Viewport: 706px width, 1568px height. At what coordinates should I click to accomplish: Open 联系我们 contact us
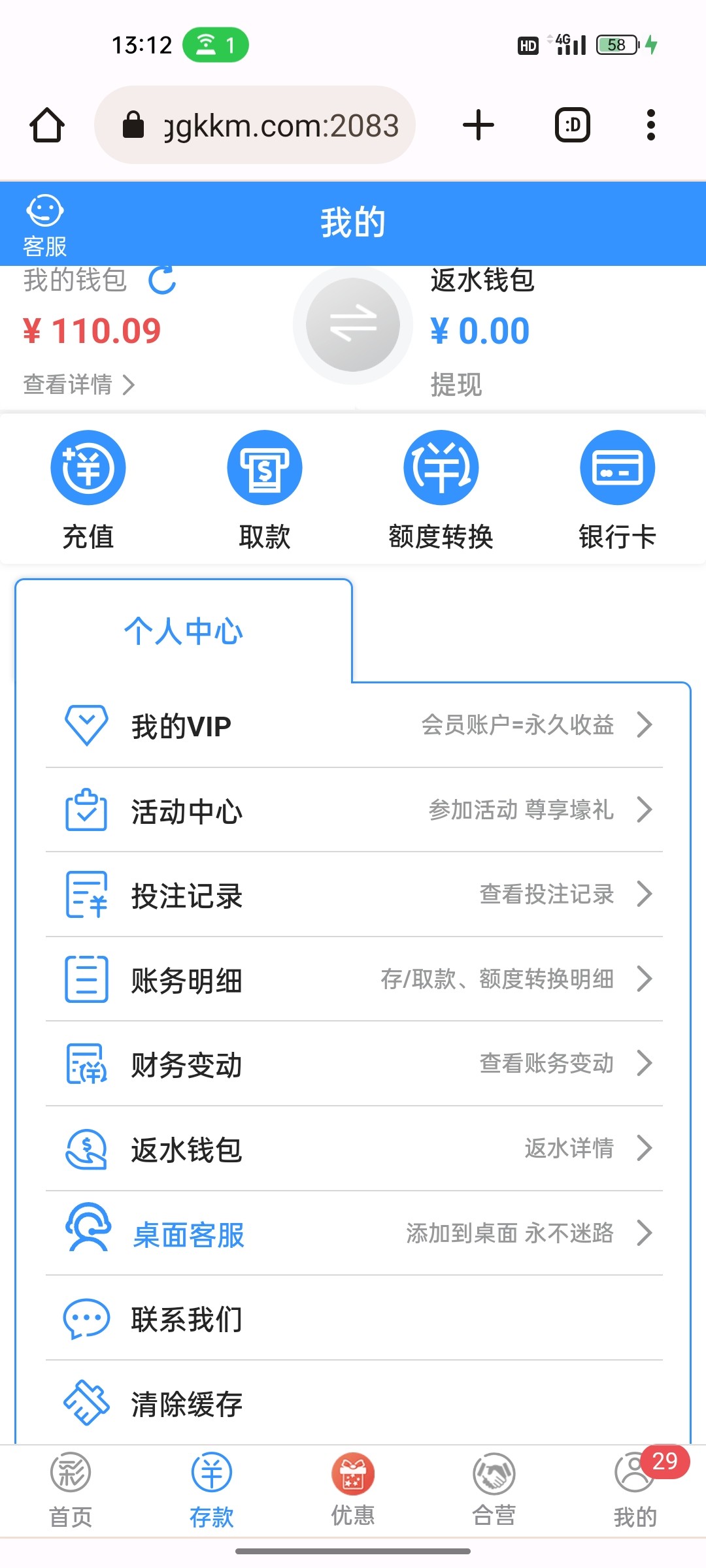coord(354,1318)
